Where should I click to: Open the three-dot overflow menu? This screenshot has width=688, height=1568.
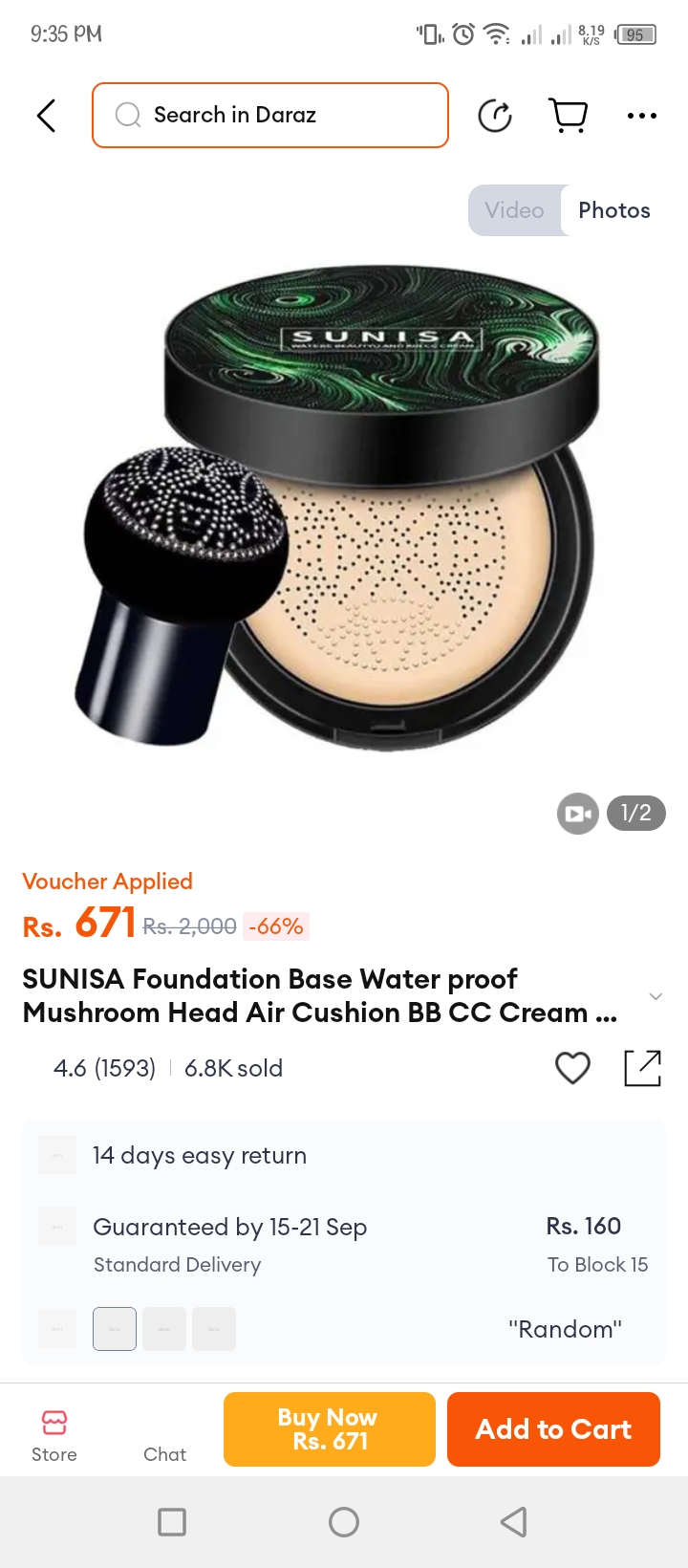641,116
